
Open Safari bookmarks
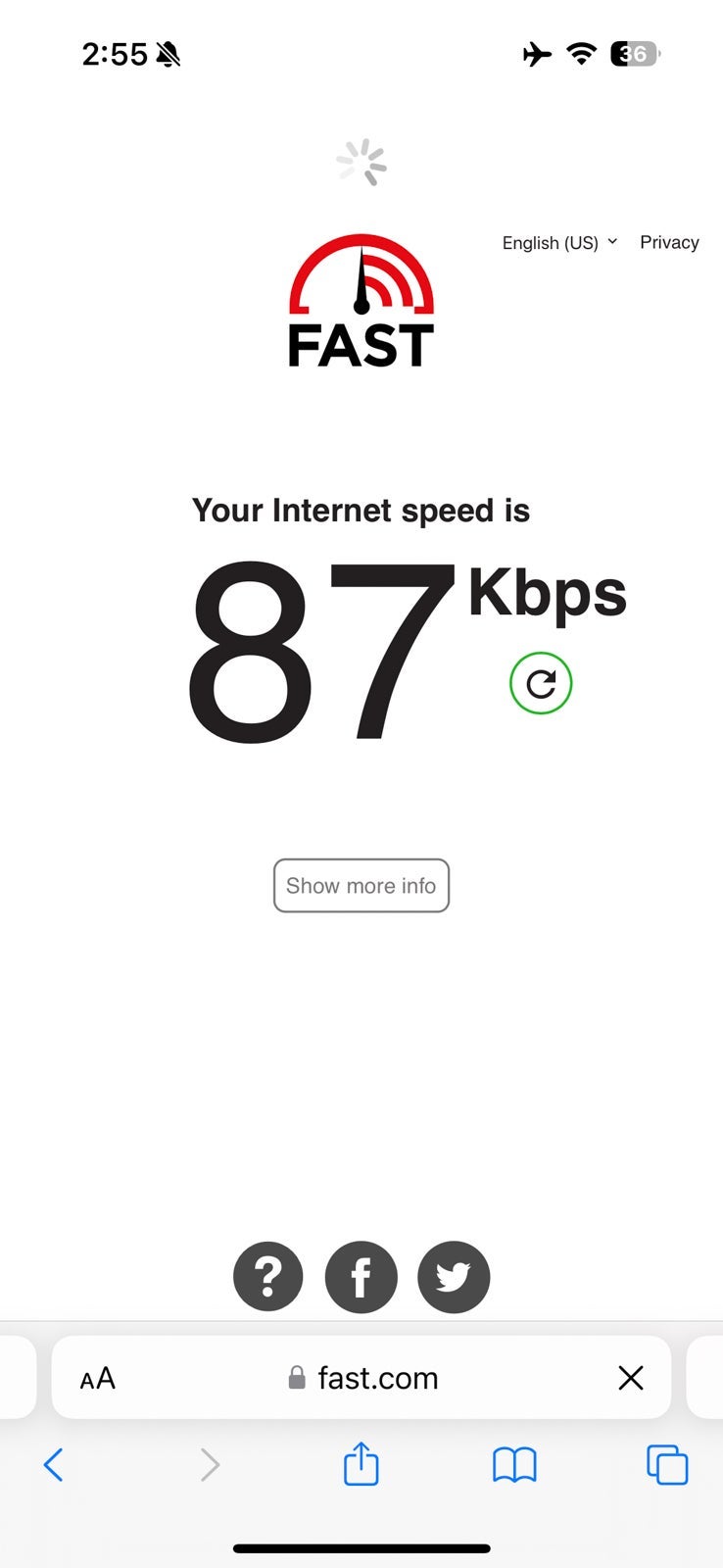514,1465
